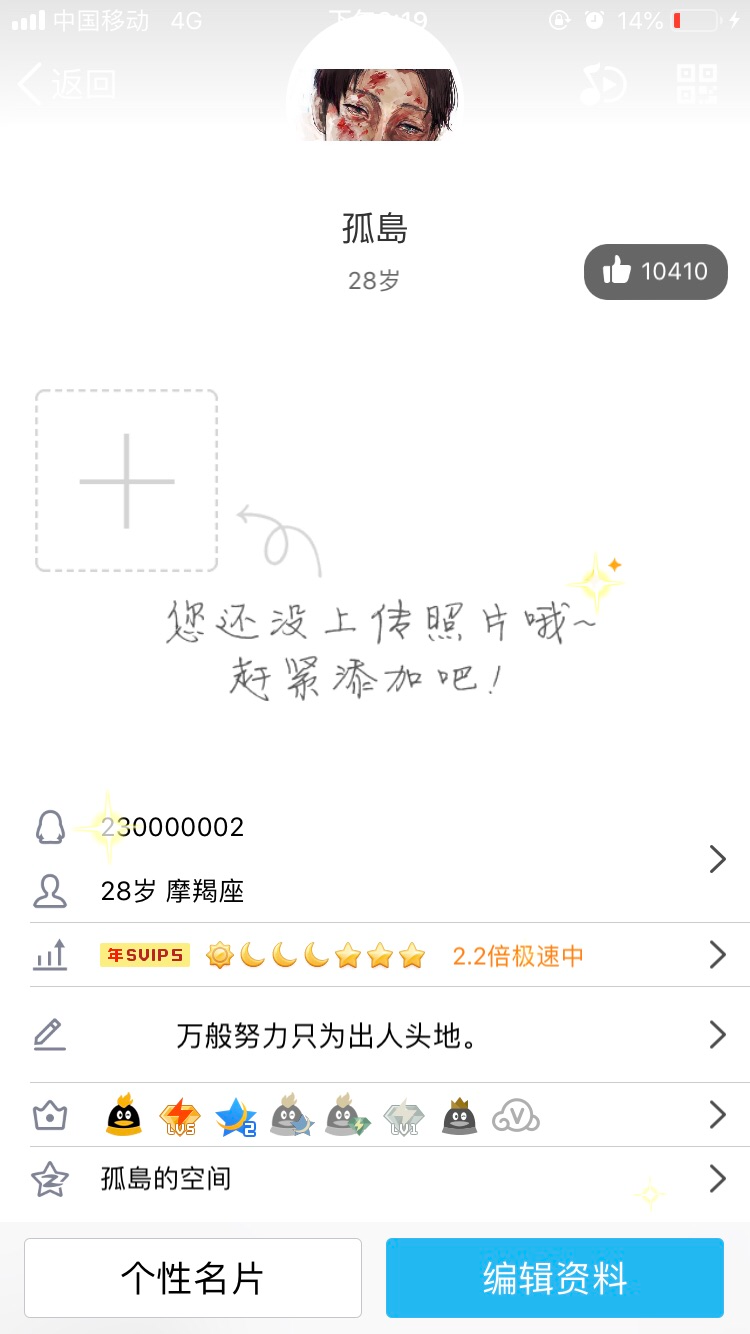This screenshot has width=750, height=1334.
Task: Add a photo with the plus box
Action: click(127, 481)
